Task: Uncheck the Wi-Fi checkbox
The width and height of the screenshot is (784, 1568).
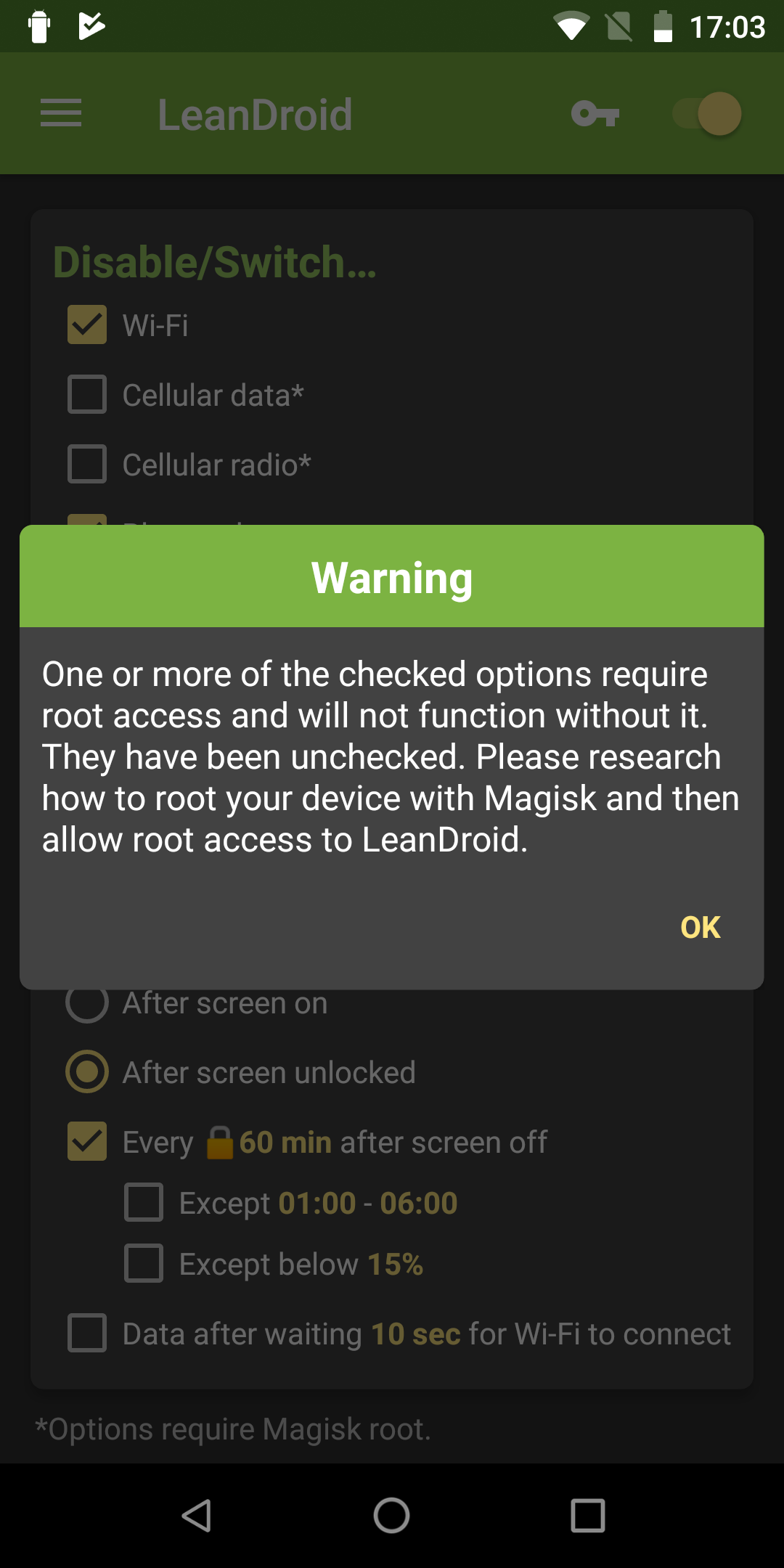Action: 87,324
